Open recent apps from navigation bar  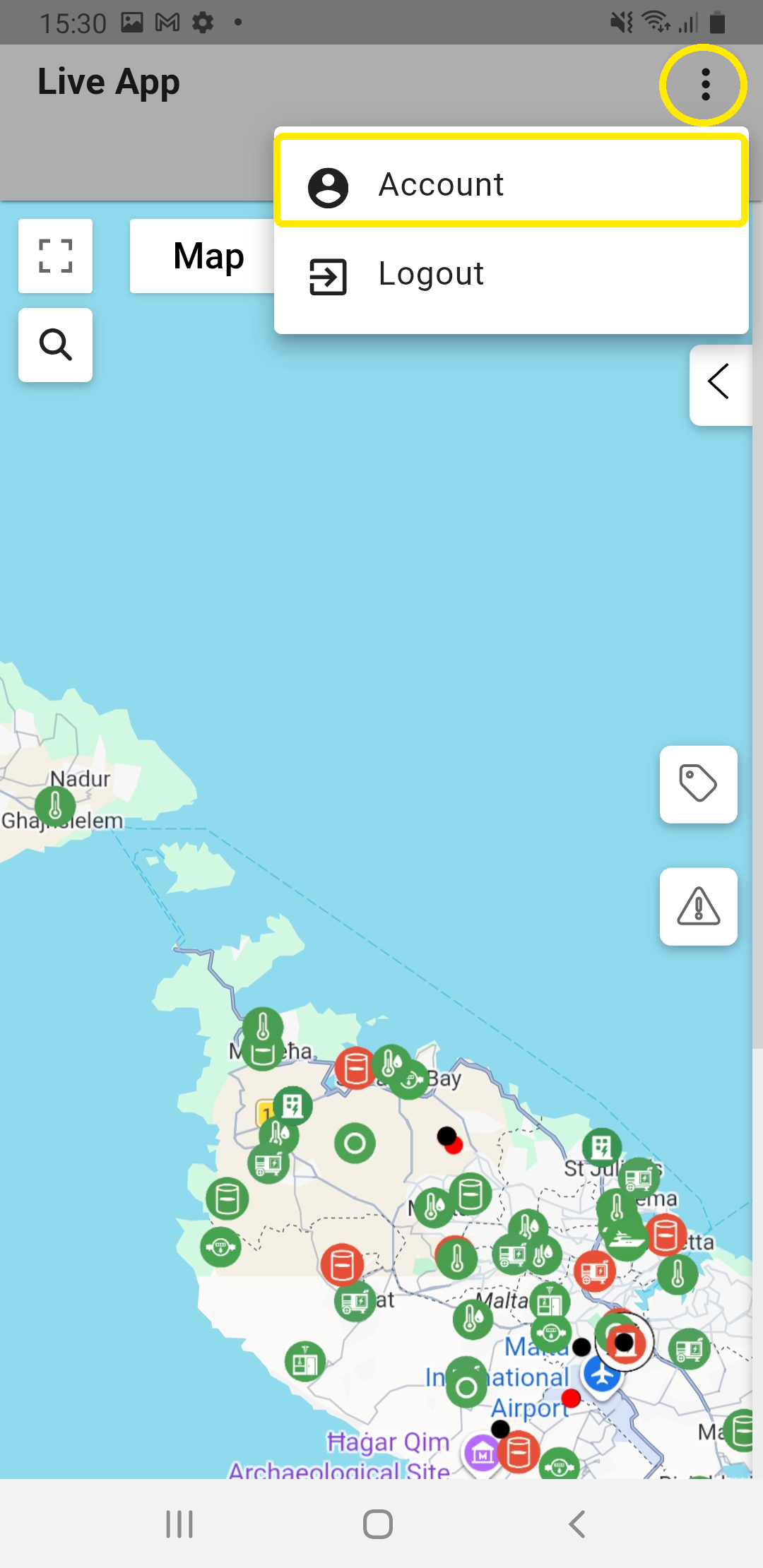[179, 1524]
